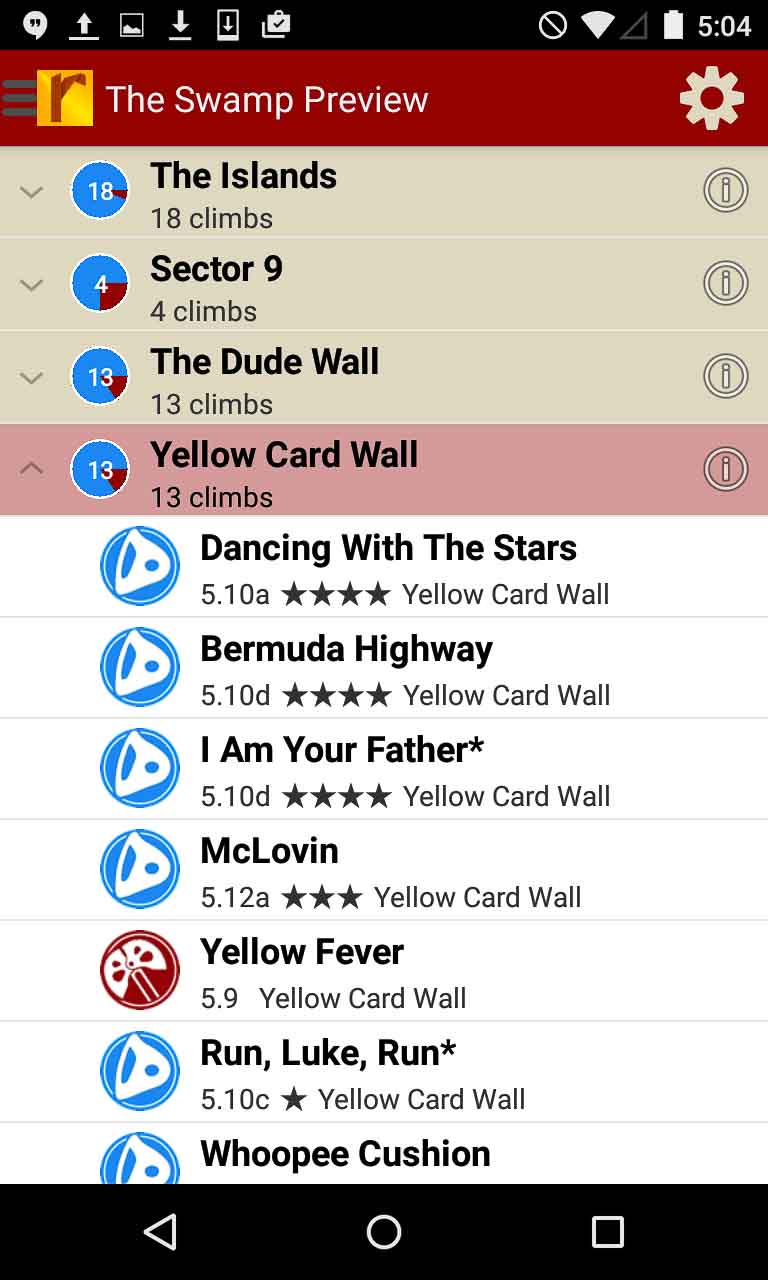768x1280 pixels.
Task: Open the navigation drawer menu
Action: tap(20, 98)
